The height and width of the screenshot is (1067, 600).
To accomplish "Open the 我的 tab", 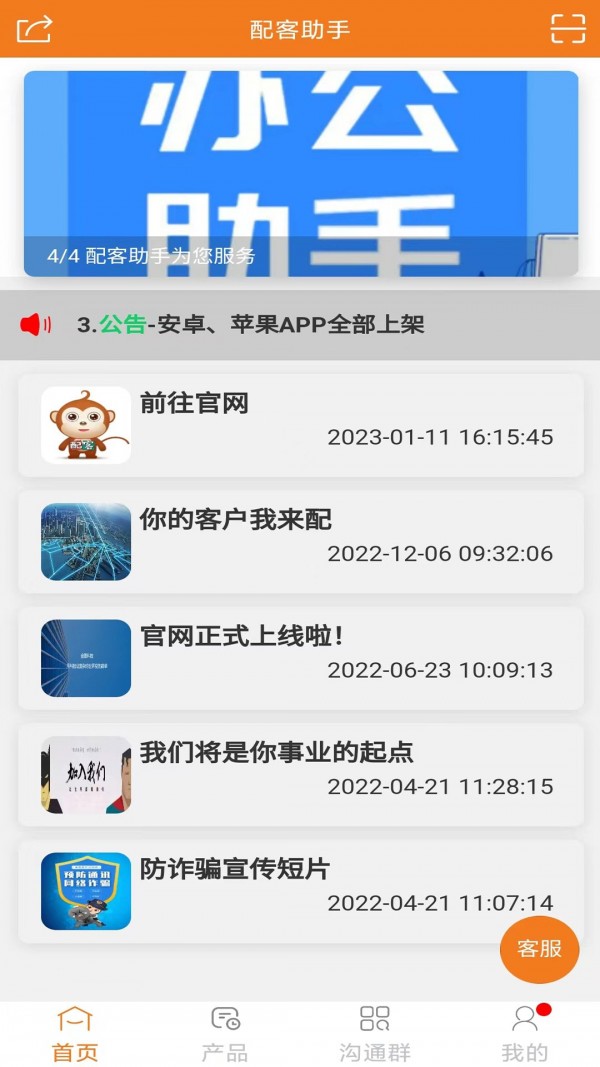I will (524, 1034).
